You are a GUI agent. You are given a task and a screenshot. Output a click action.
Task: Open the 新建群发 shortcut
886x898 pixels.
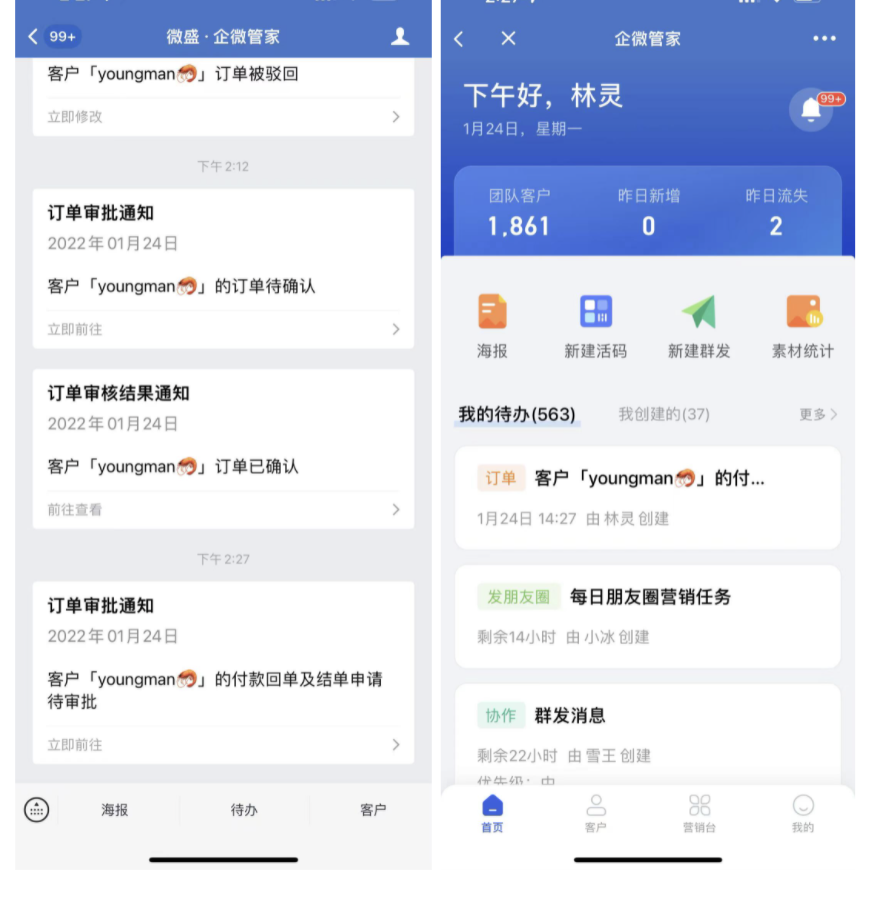pos(699,325)
